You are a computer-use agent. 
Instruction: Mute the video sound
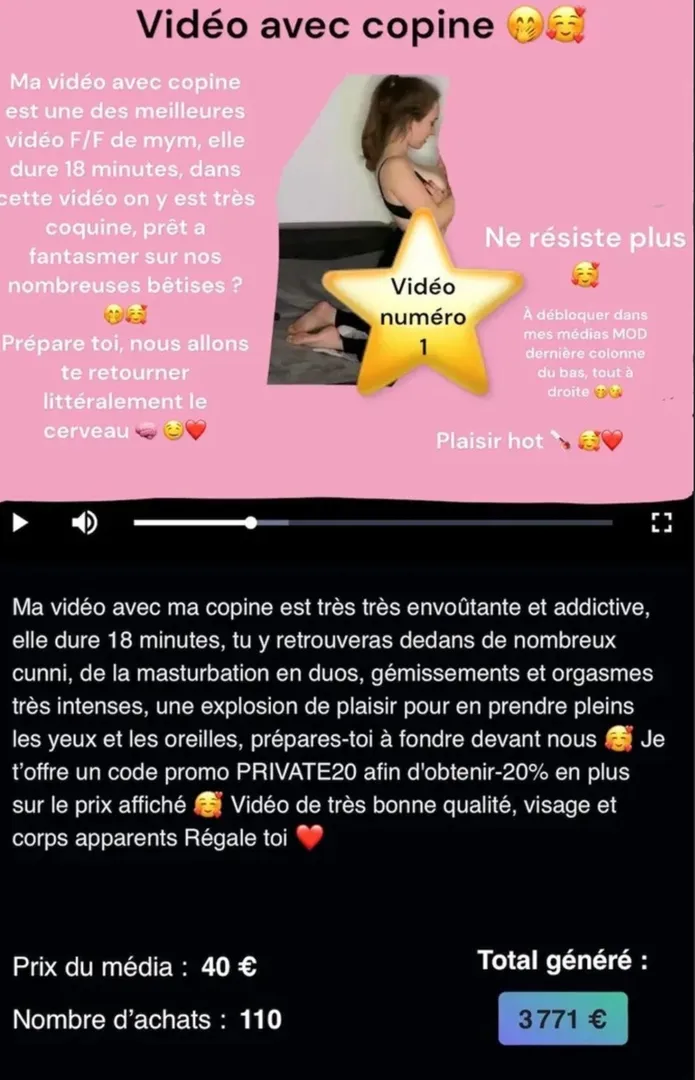click(x=85, y=522)
